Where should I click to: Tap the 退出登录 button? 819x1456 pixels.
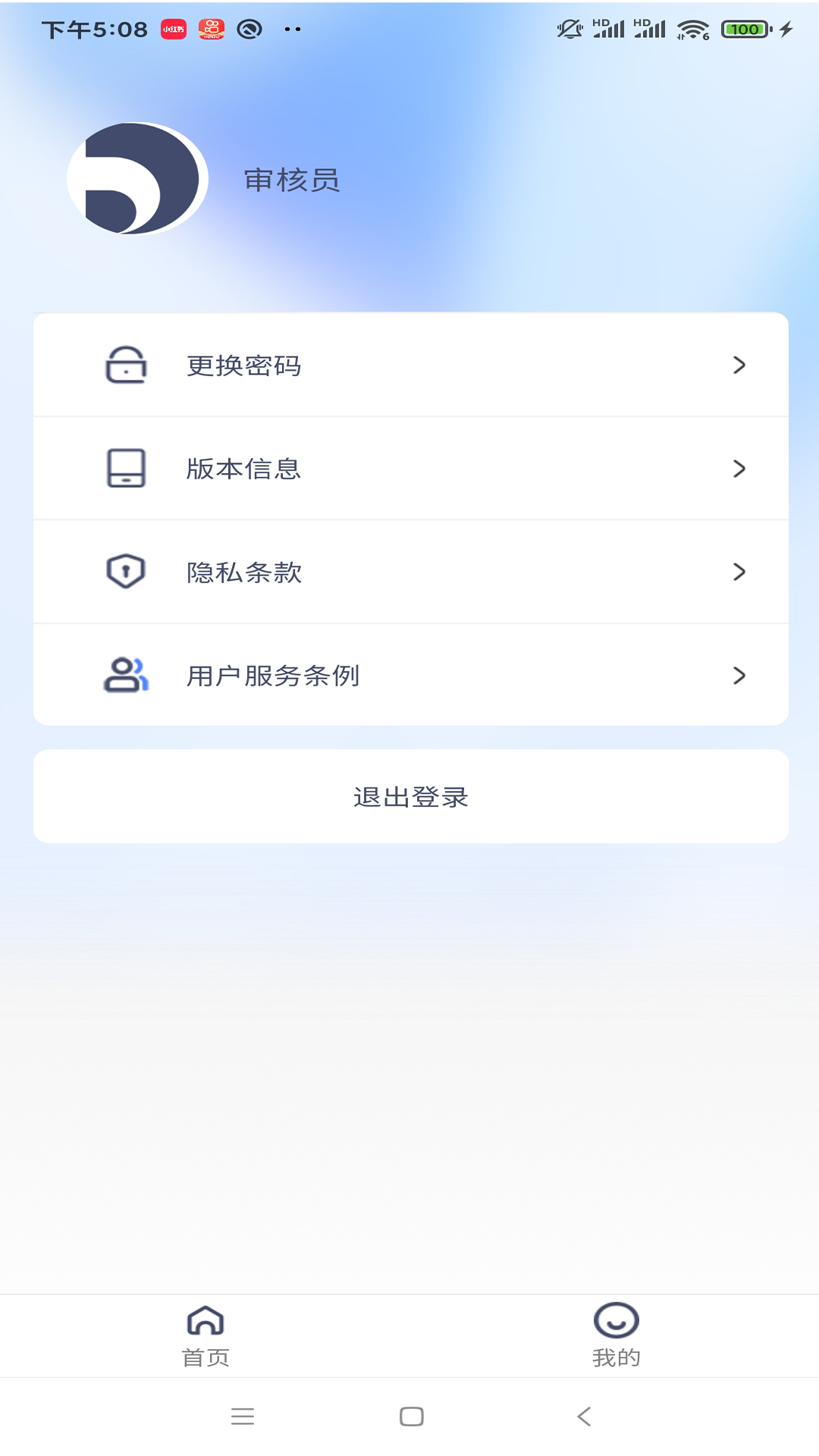(409, 796)
